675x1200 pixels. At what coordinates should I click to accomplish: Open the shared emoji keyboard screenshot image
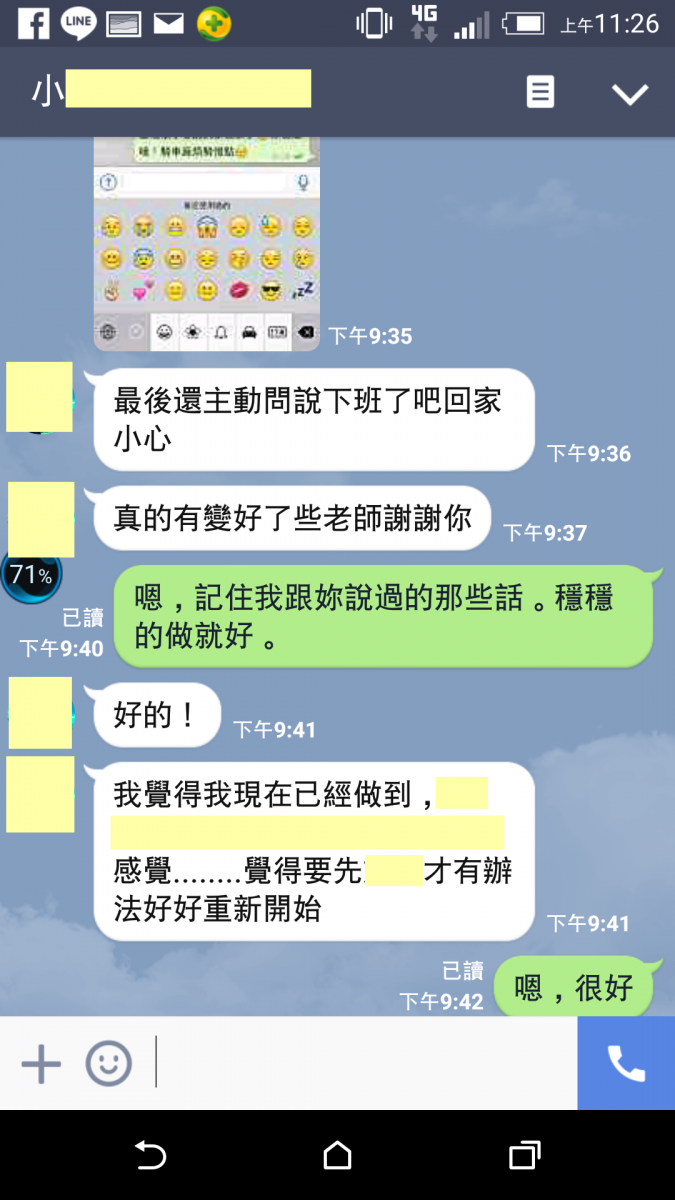(207, 244)
